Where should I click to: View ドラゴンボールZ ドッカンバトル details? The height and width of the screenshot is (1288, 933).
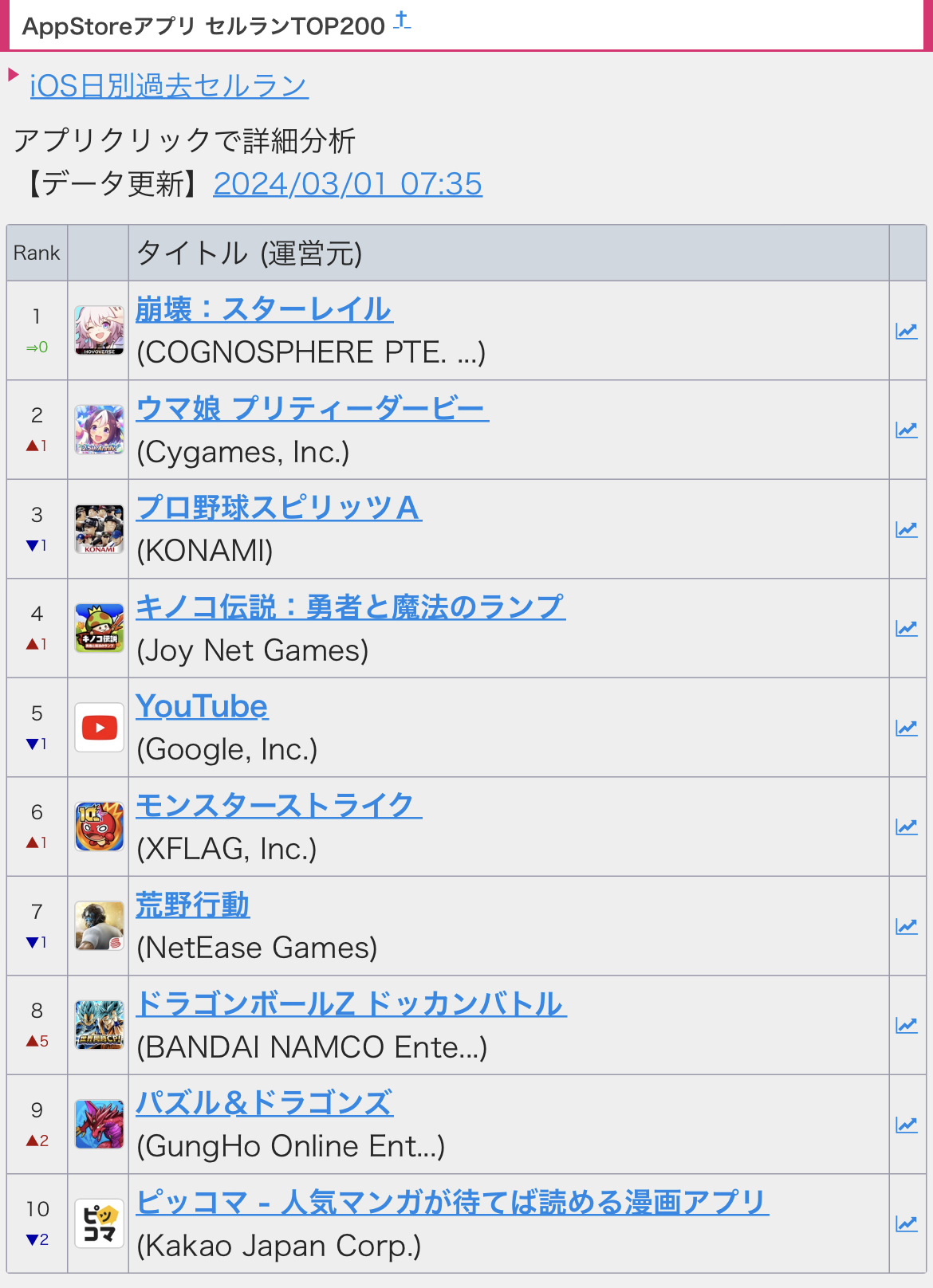(x=351, y=1004)
